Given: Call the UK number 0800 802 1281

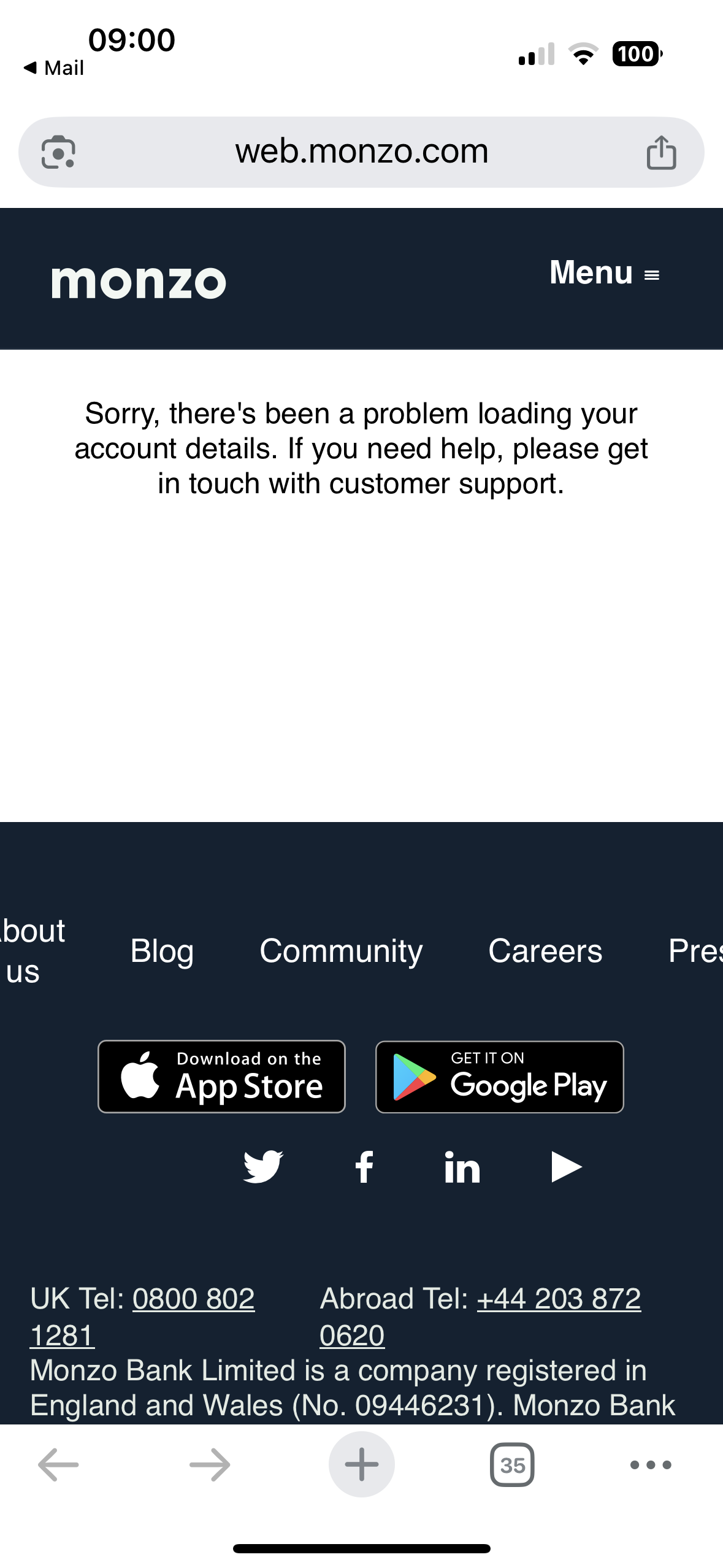Looking at the screenshot, I should click(142, 1316).
